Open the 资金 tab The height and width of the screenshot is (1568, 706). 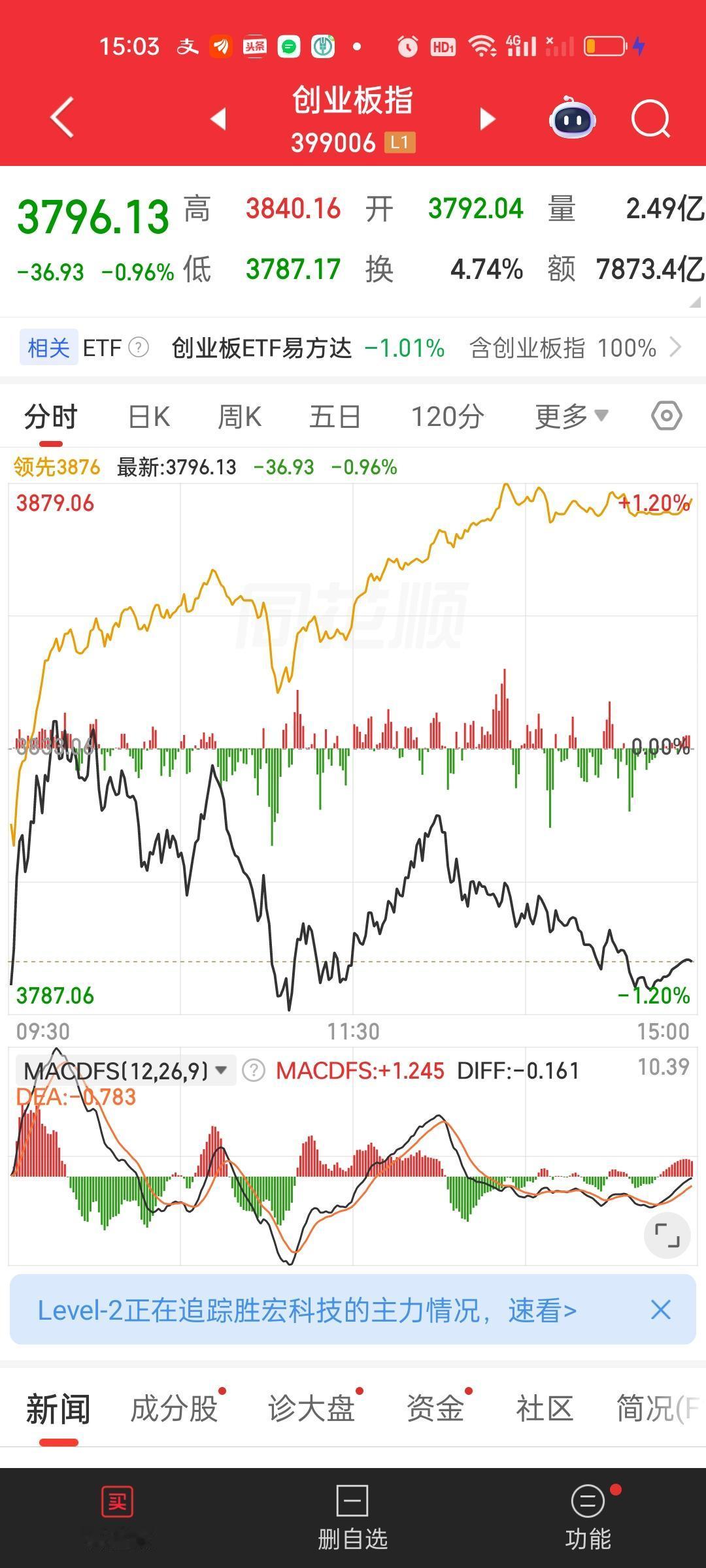pyautogui.click(x=435, y=1409)
